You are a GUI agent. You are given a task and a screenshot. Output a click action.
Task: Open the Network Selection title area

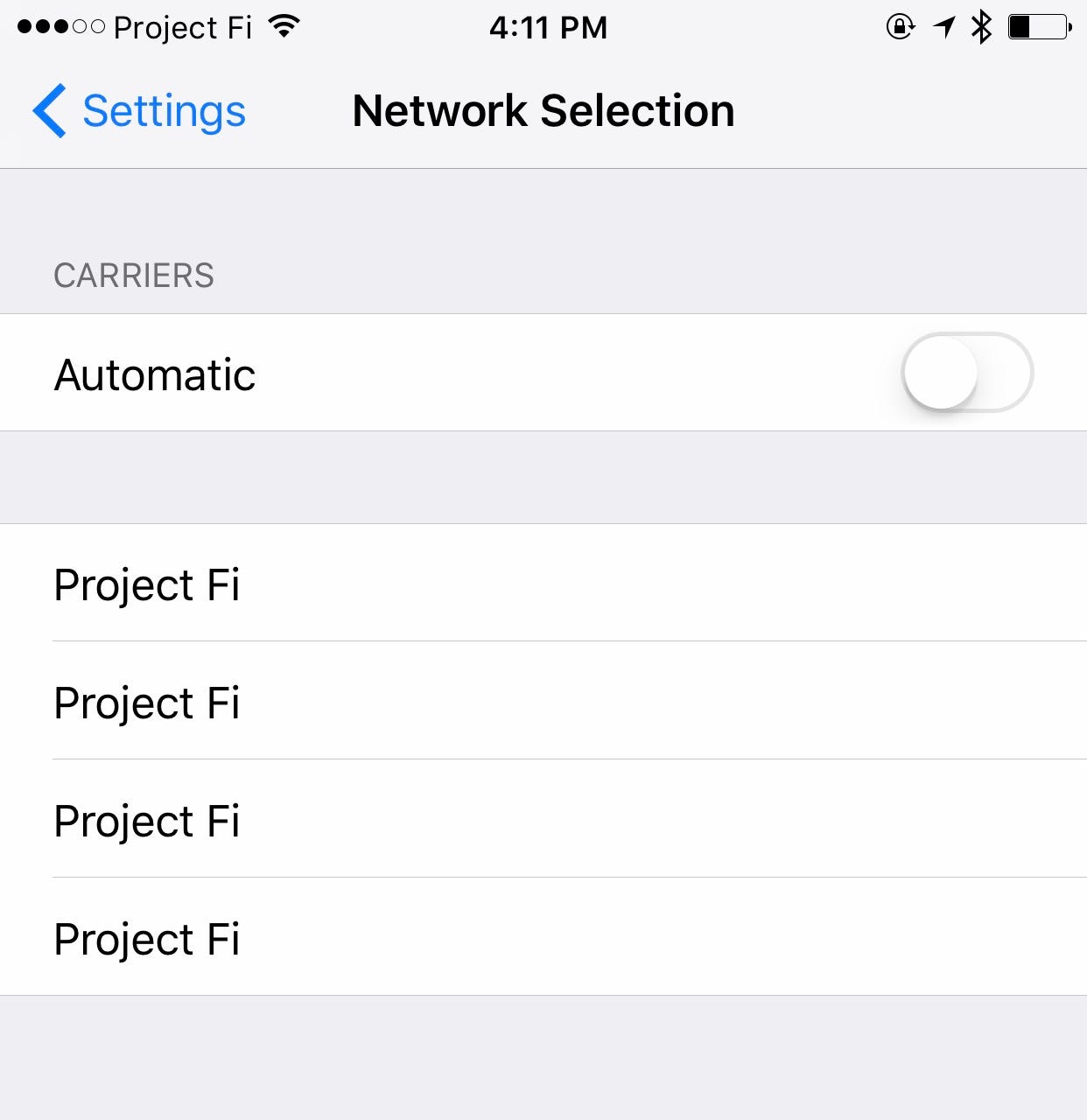(543, 111)
